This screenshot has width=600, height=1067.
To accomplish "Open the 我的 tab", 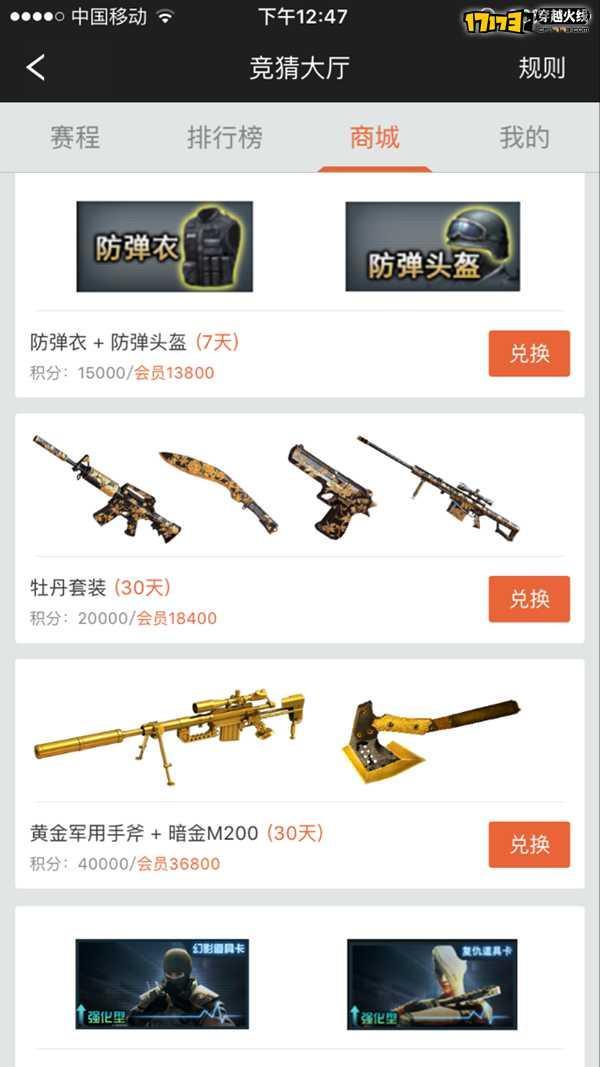I will (x=524, y=138).
